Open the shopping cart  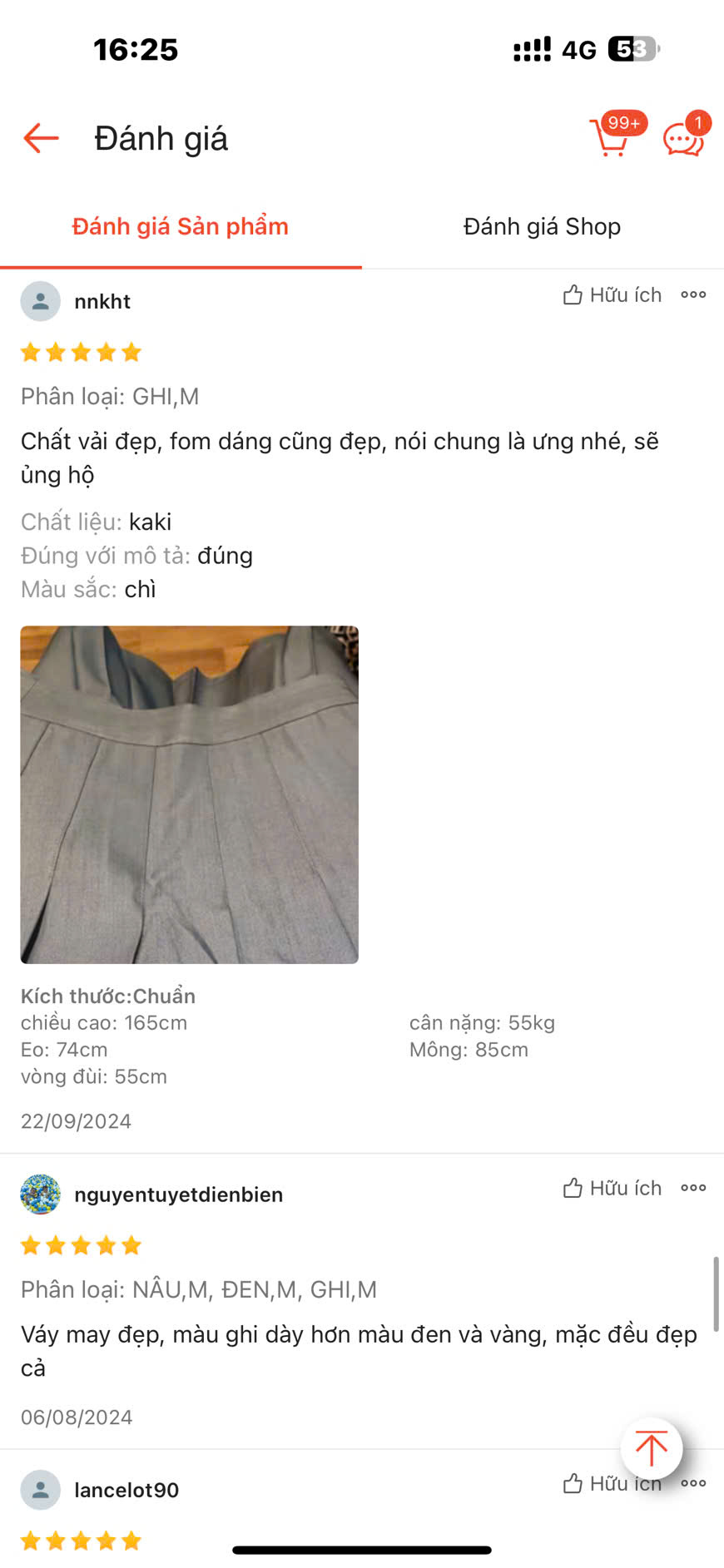pos(612,137)
